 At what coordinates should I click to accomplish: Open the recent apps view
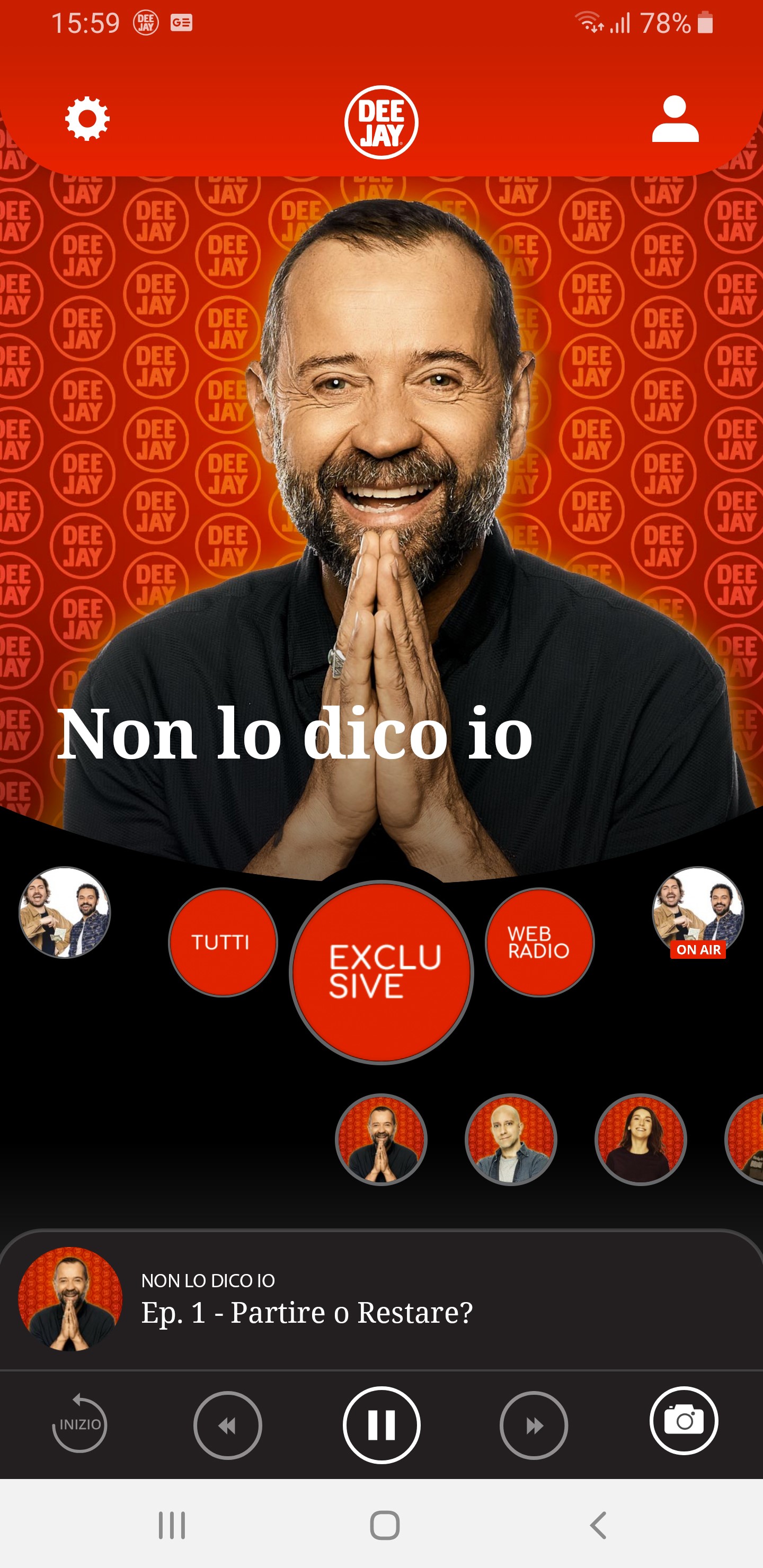(x=172, y=1525)
